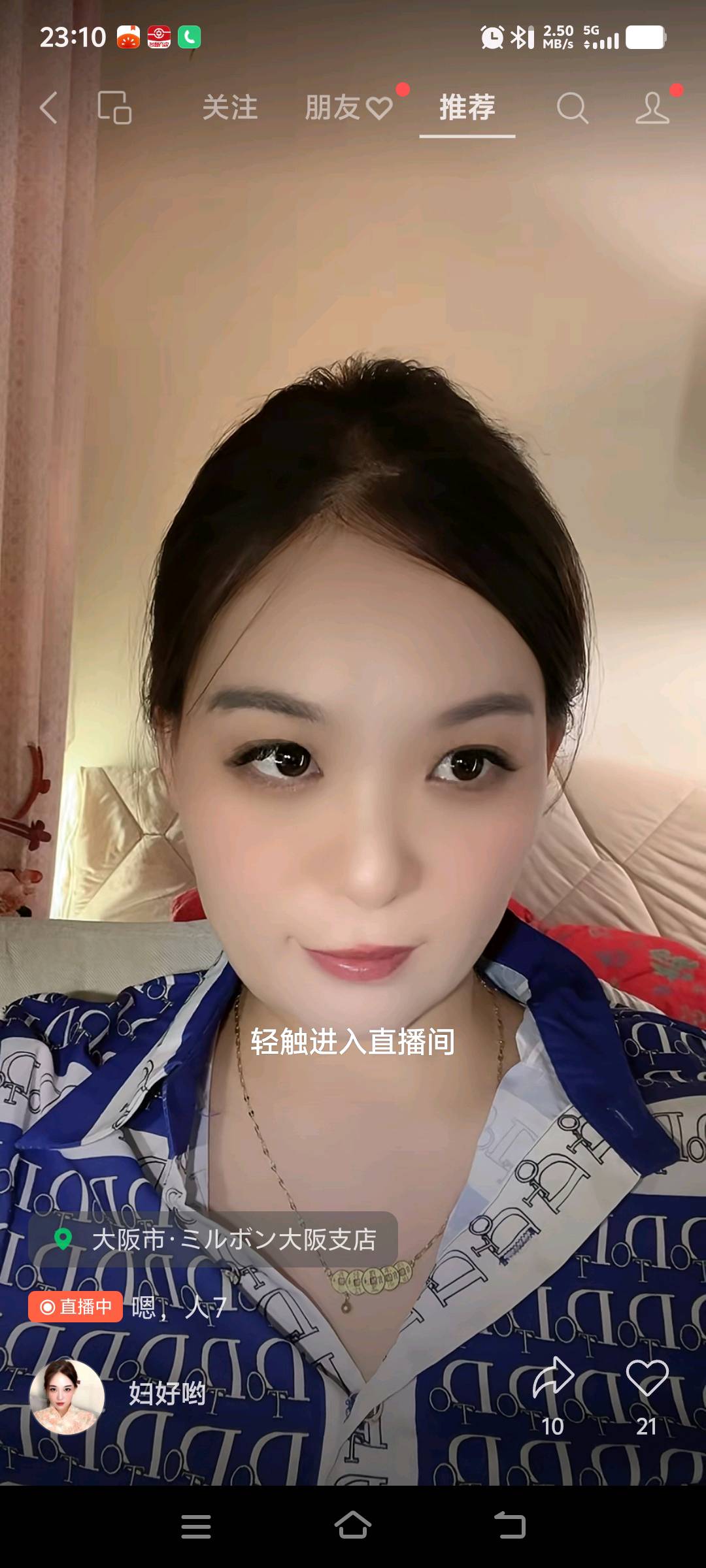Open the streamer's avatar 妇好哟
This screenshot has width=706, height=1568.
67,1397
